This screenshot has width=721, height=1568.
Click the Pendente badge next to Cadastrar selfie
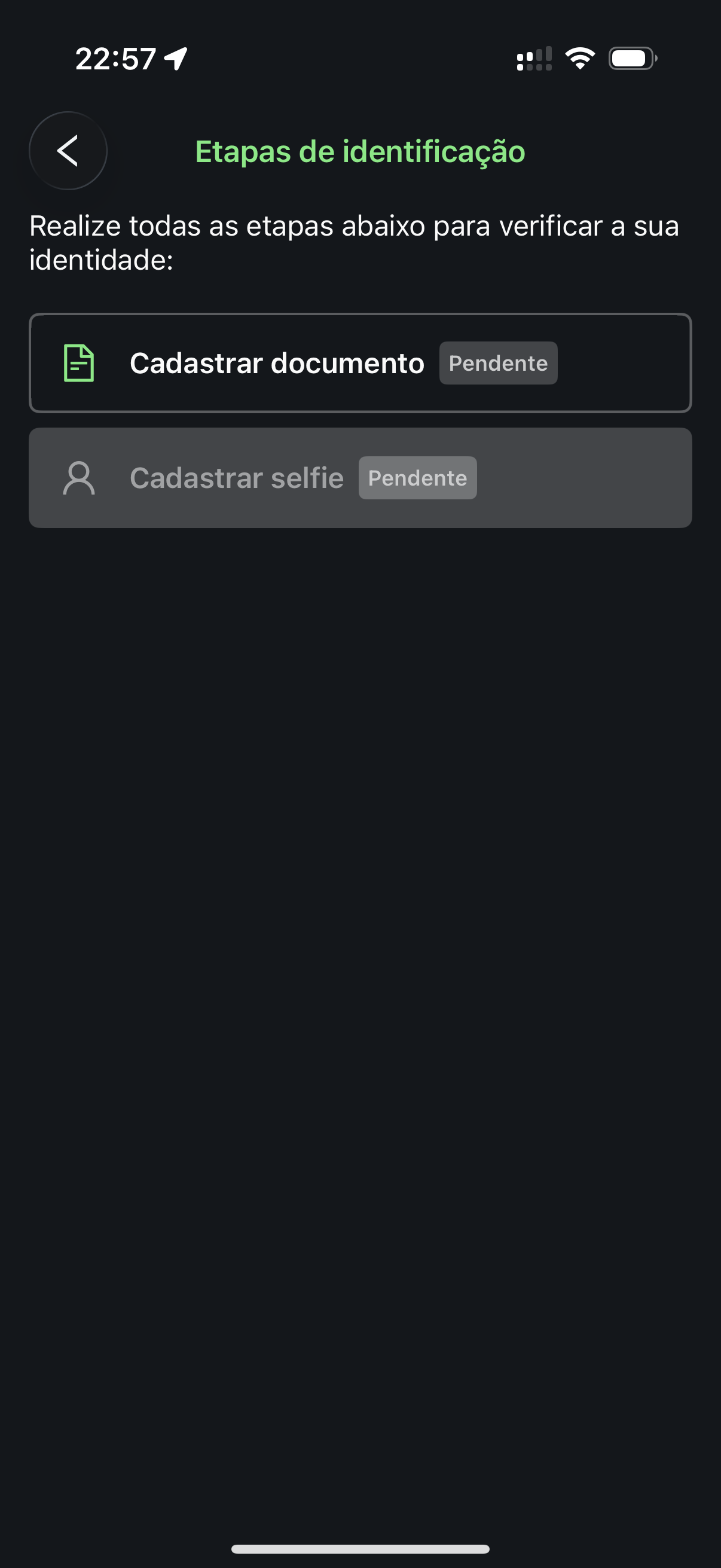[417, 477]
